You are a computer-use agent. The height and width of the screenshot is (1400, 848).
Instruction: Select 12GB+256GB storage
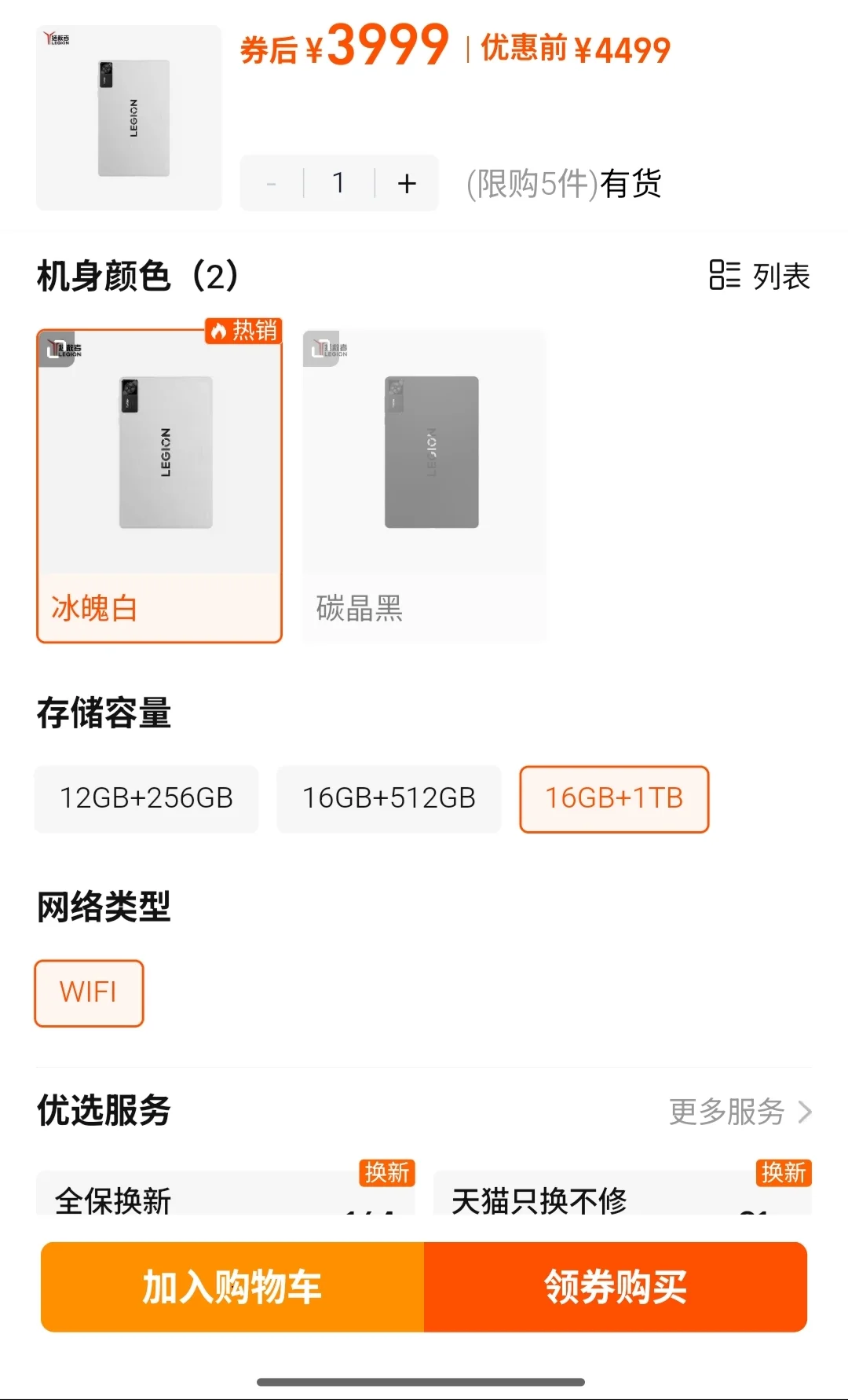[x=147, y=798]
